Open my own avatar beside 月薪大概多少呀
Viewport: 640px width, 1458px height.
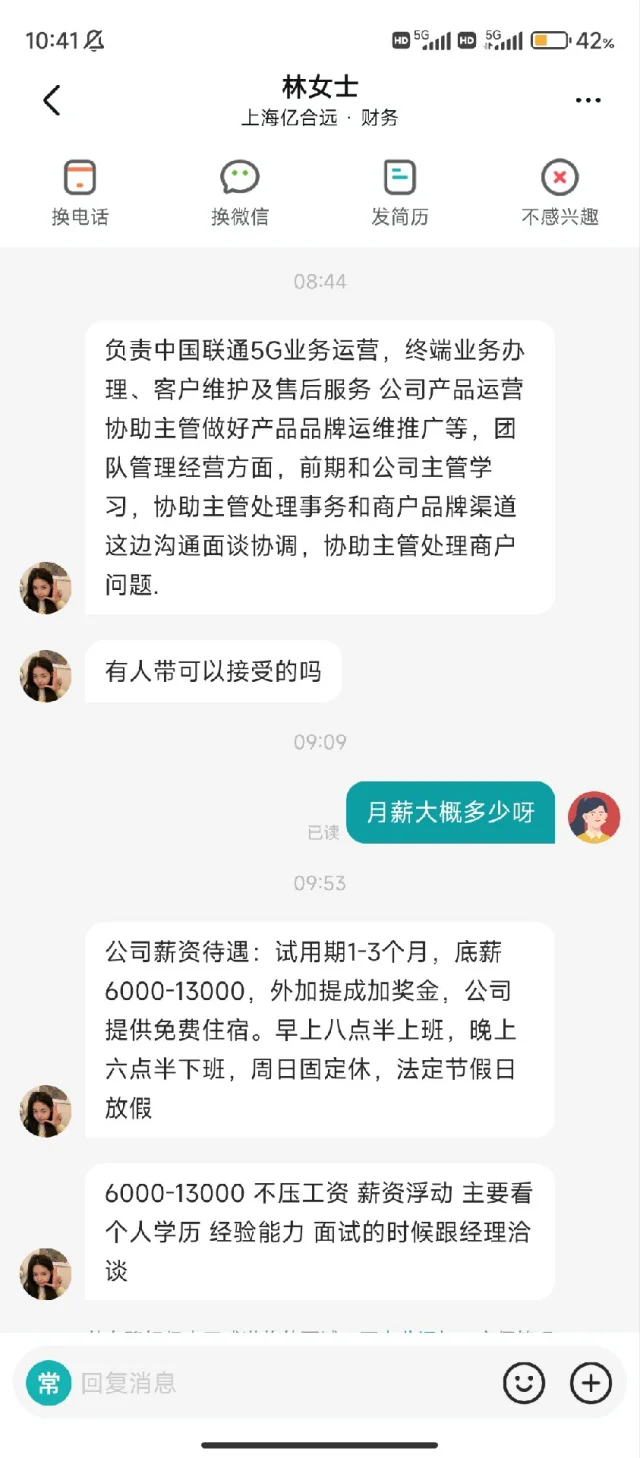click(x=594, y=817)
